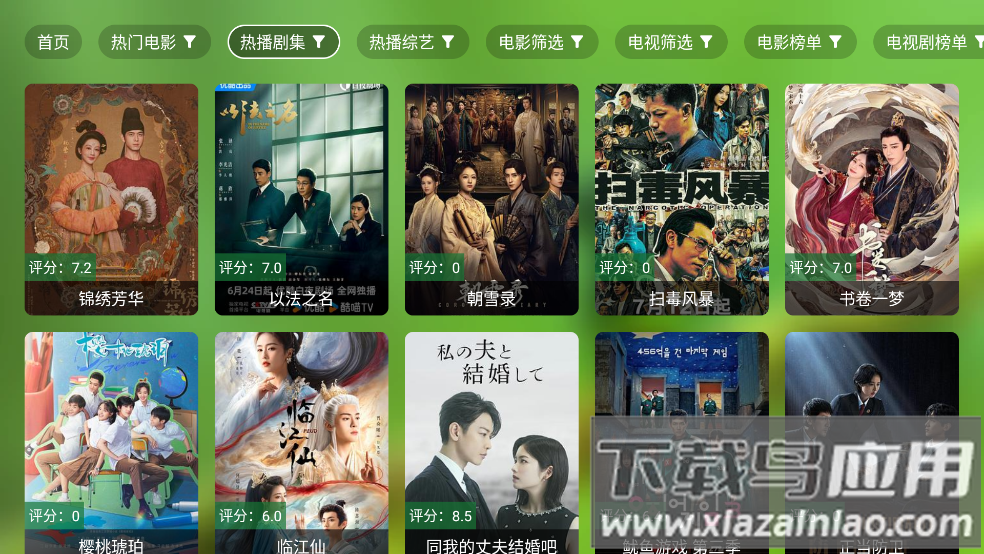
Task: View details for 朝雪录
Action: (491, 199)
